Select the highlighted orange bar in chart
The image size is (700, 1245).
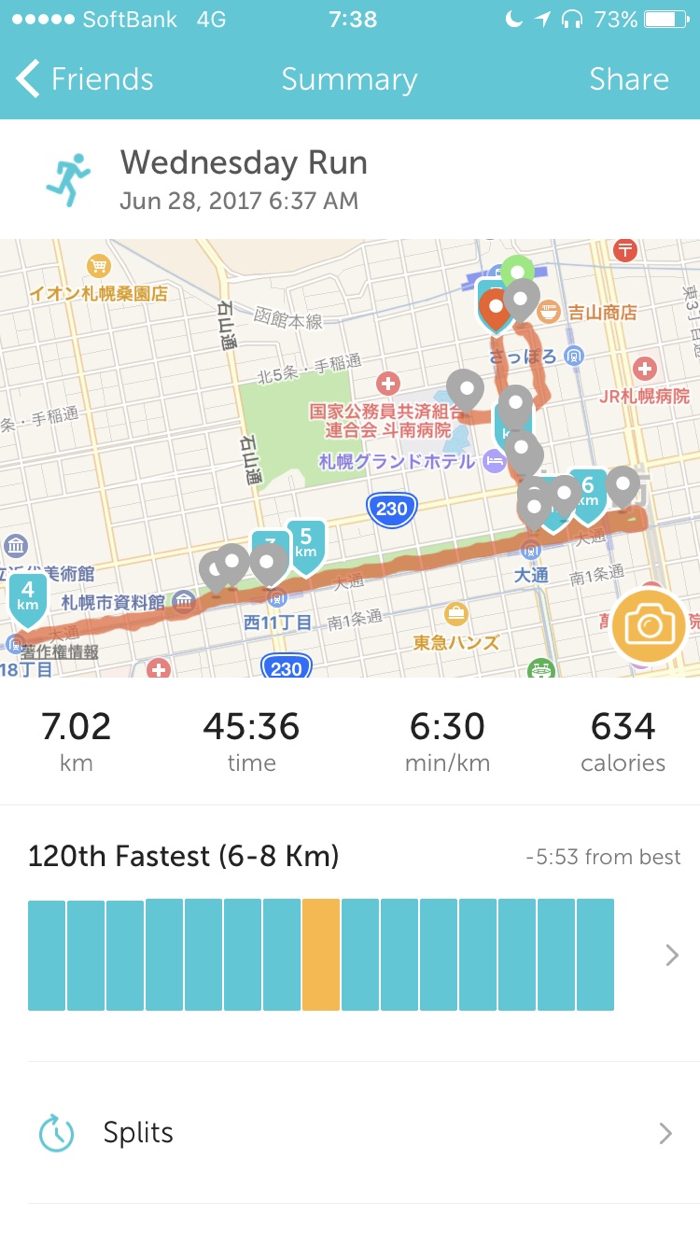(321, 955)
